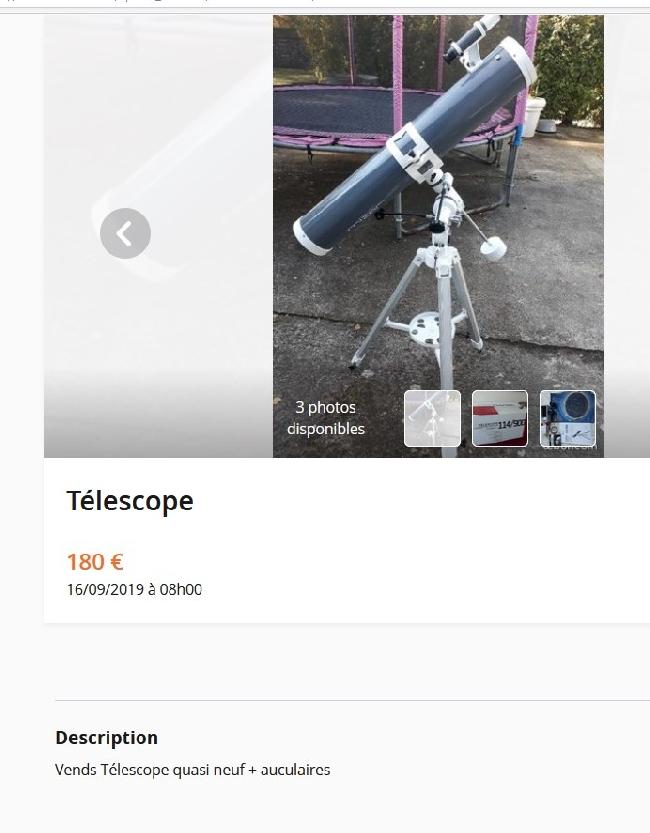
Task: Open the main telescope photo
Action: point(438,200)
